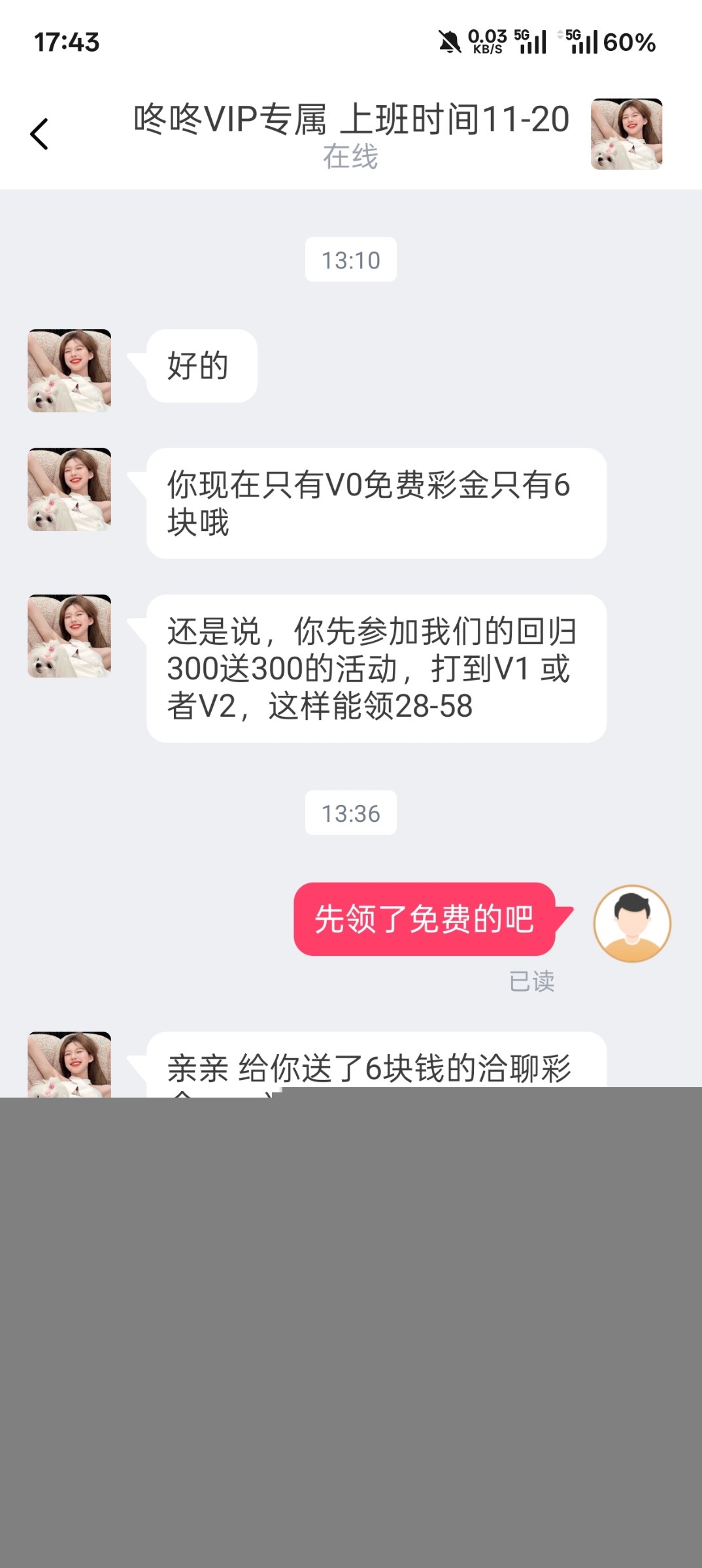
Task: Go back from the chat screen
Action: pos(39,134)
